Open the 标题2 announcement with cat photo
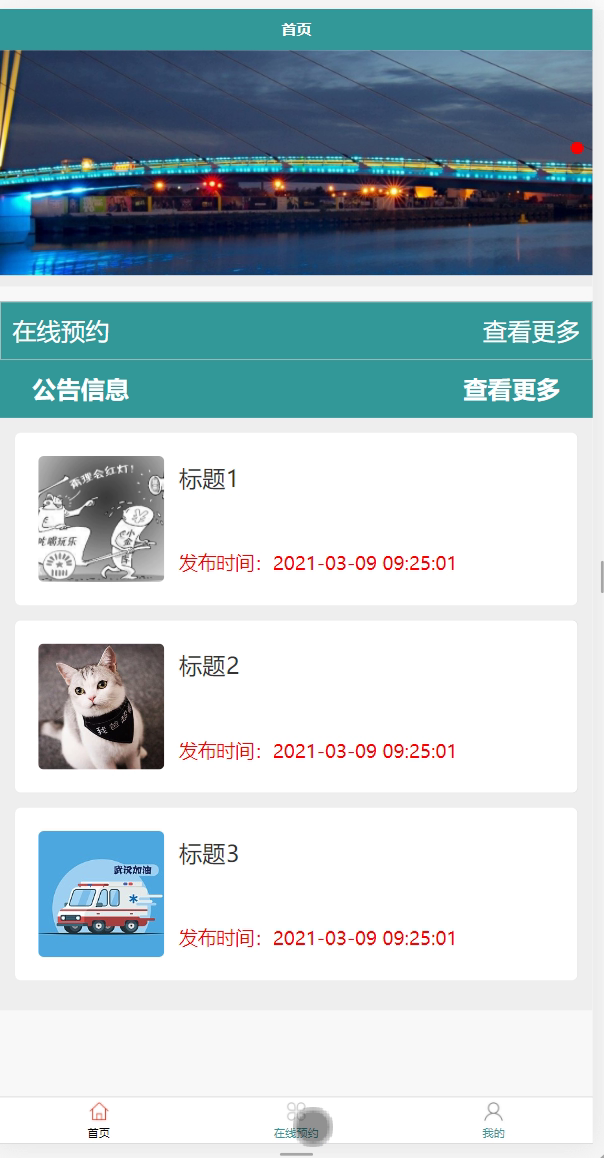 pyautogui.click(x=296, y=707)
